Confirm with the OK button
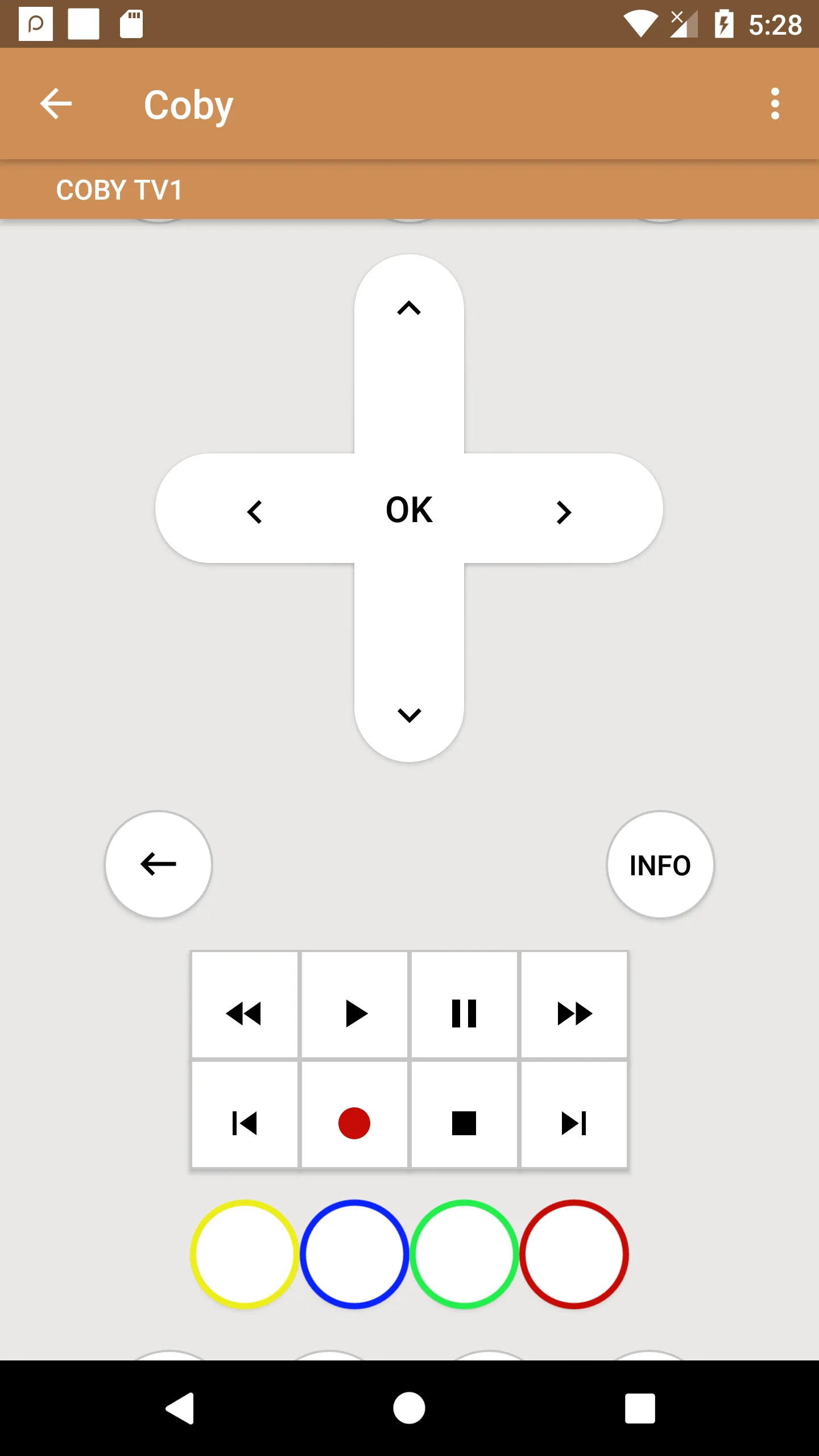The width and height of the screenshot is (819, 1456). click(409, 510)
